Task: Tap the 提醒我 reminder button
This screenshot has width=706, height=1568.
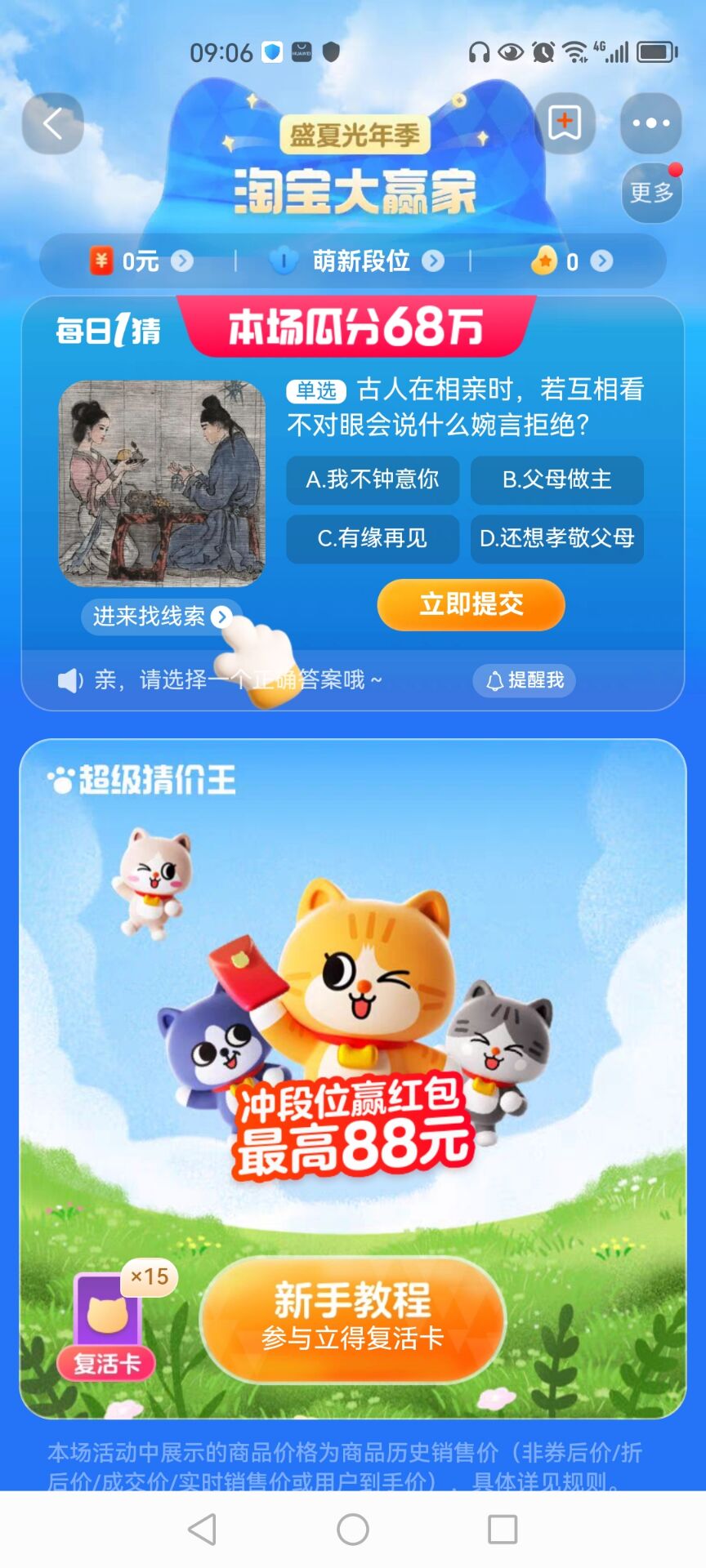Action: pyautogui.click(x=525, y=680)
